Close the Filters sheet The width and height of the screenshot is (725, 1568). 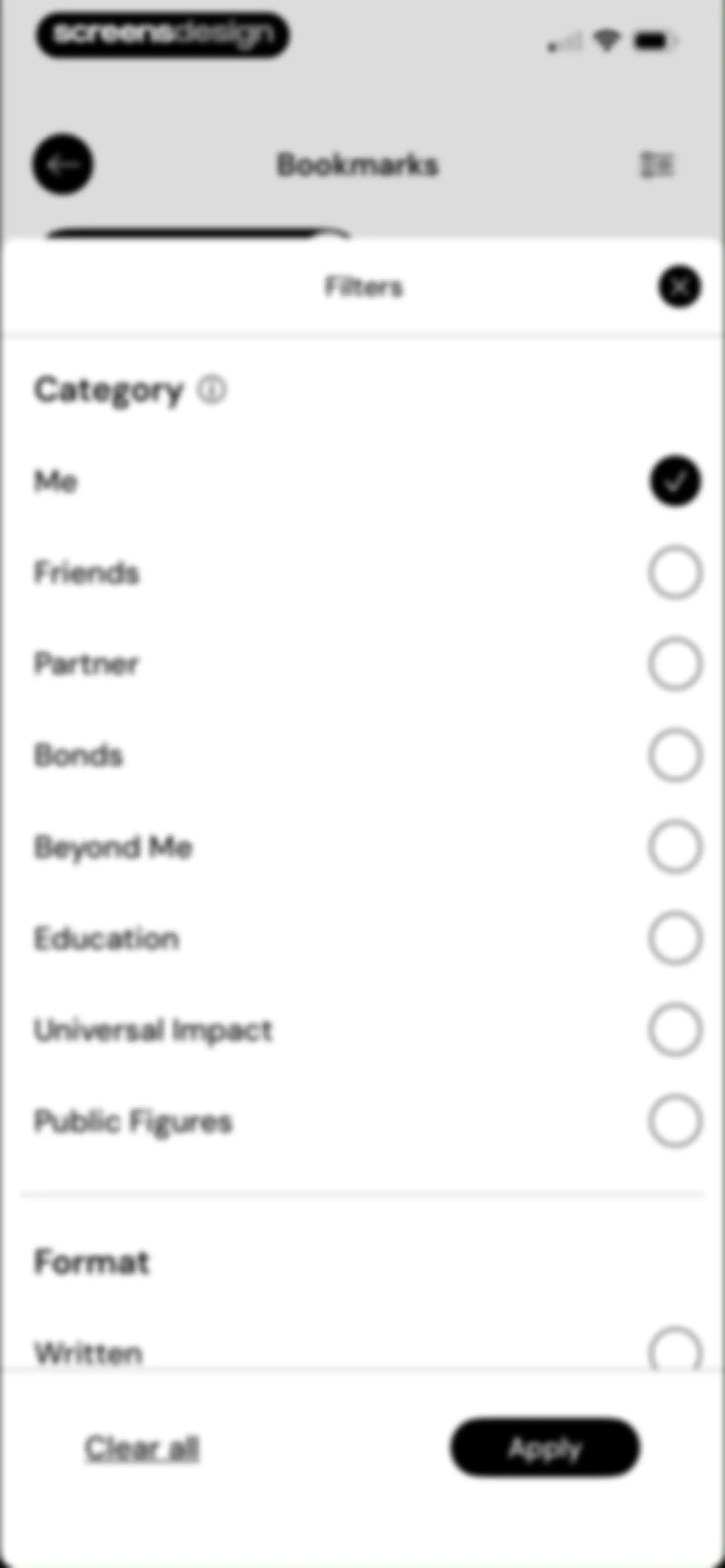(679, 287)
